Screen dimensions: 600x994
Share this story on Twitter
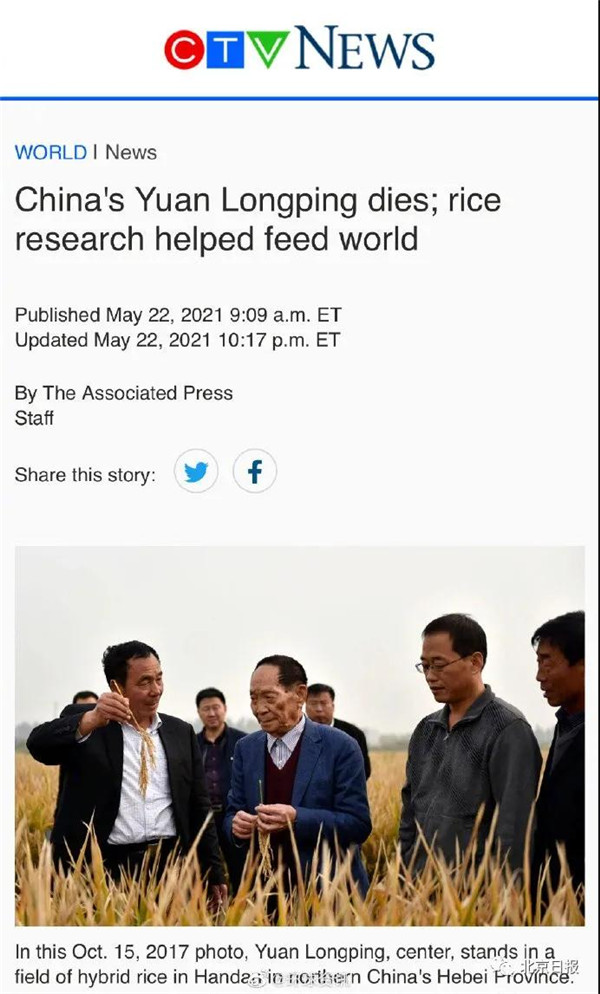coord(196,471)
